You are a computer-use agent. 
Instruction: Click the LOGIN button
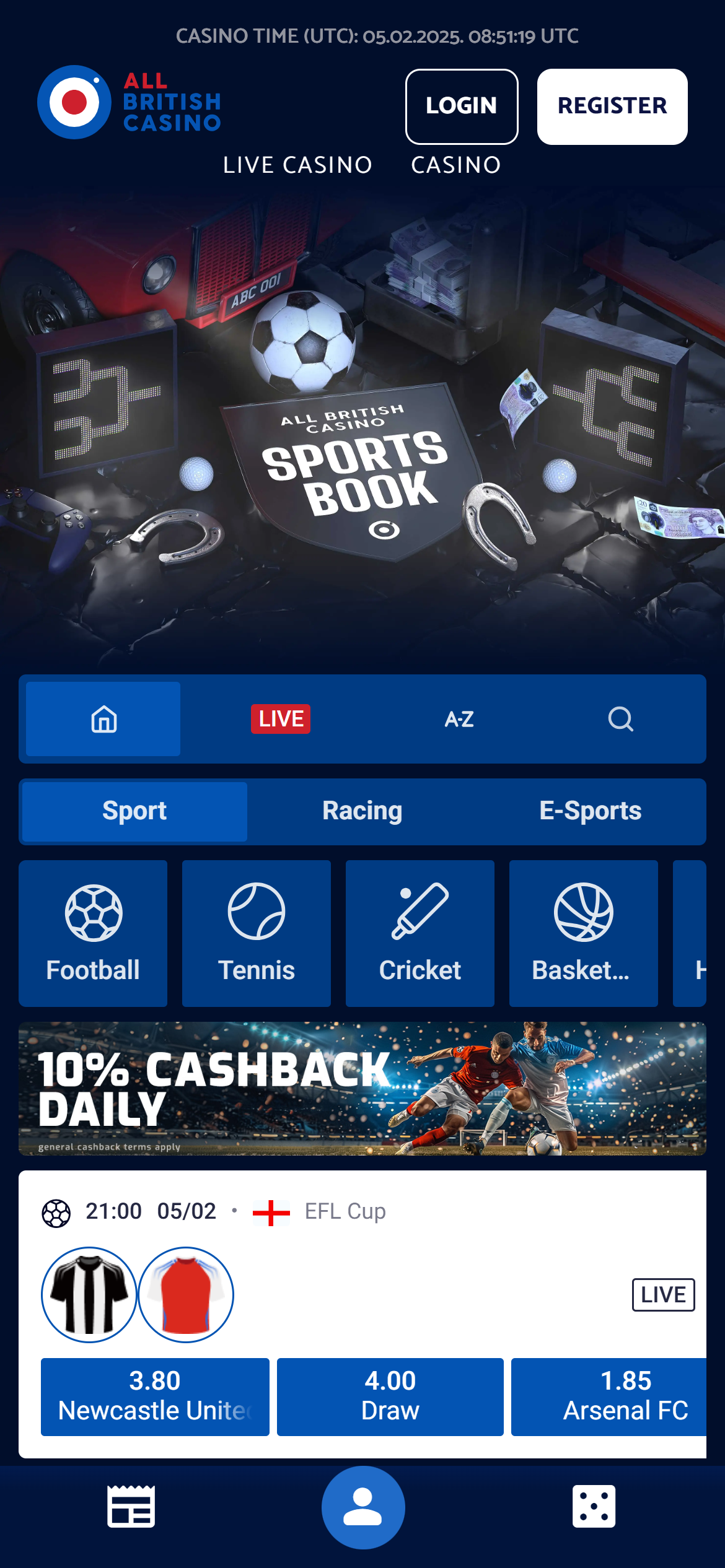coord(461,107)
